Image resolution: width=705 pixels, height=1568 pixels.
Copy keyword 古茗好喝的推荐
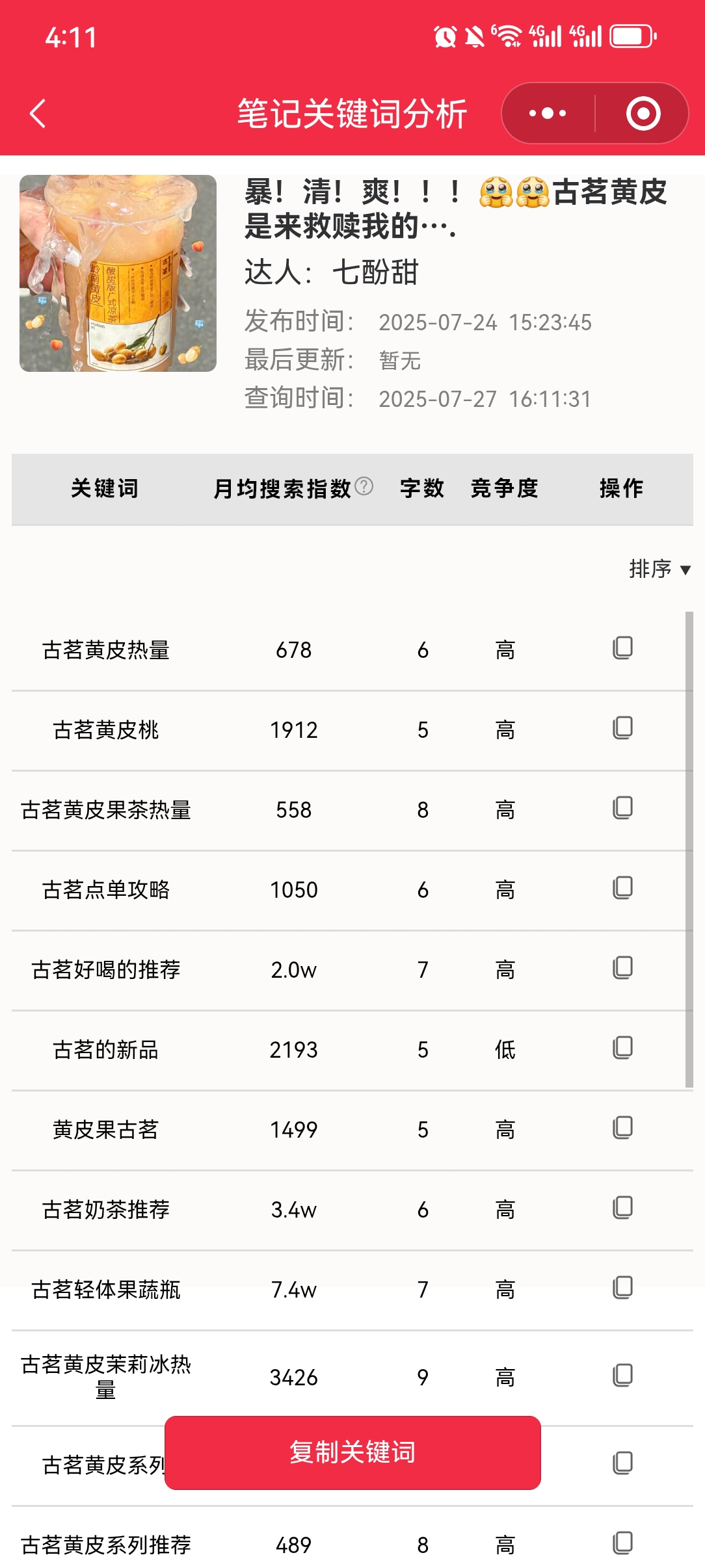coord(622,968)
